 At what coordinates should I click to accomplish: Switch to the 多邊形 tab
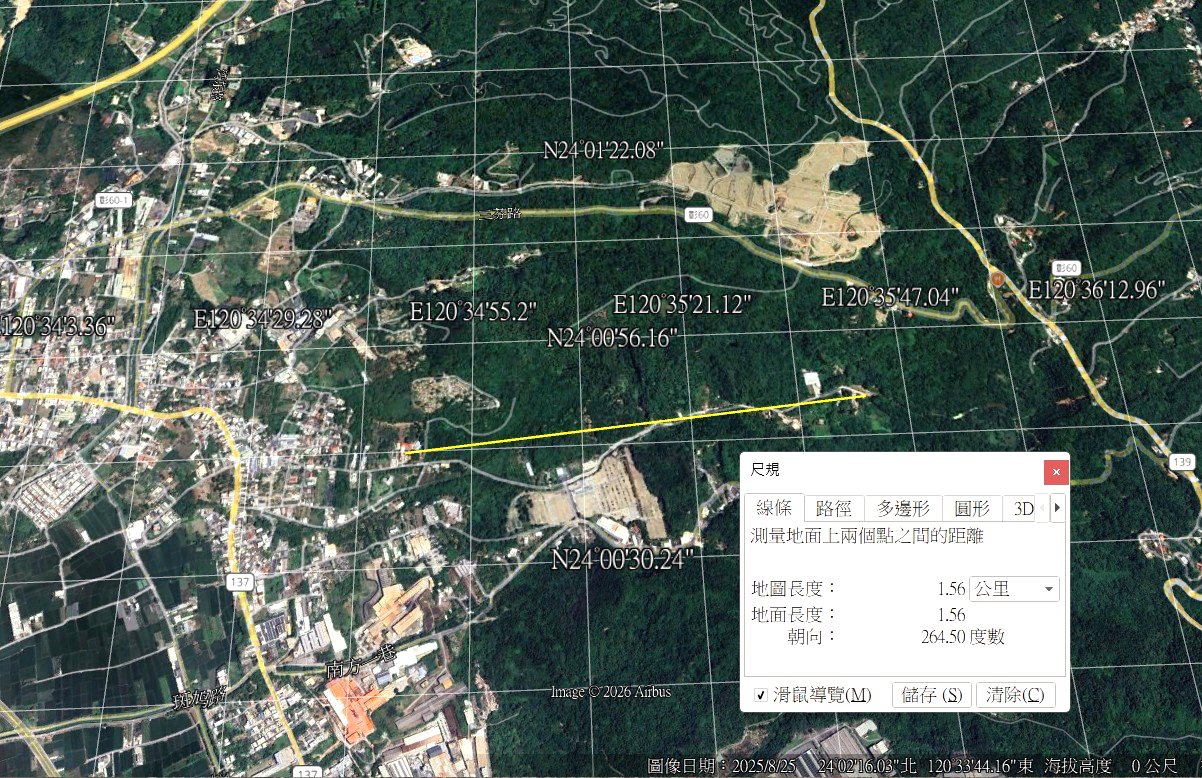click(x=897, y=508)
